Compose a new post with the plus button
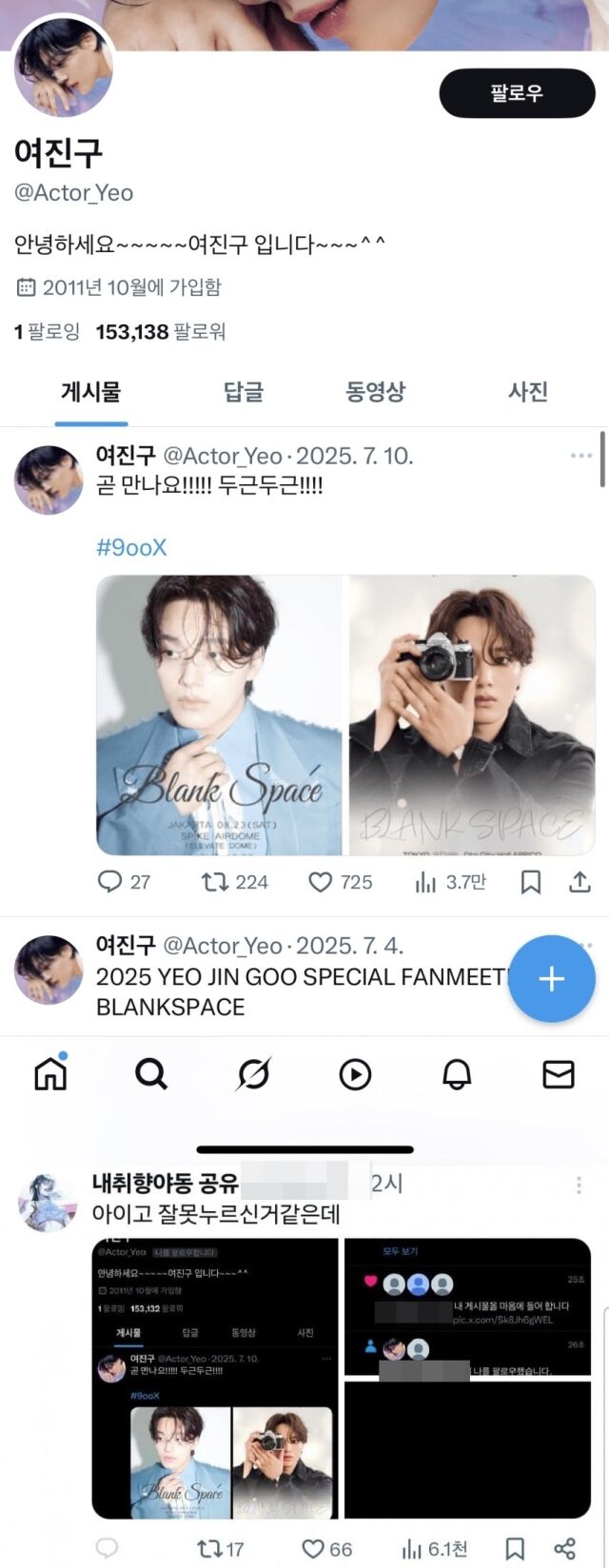The width and height of the screenshot is (609, 1568). pos(551,979)
